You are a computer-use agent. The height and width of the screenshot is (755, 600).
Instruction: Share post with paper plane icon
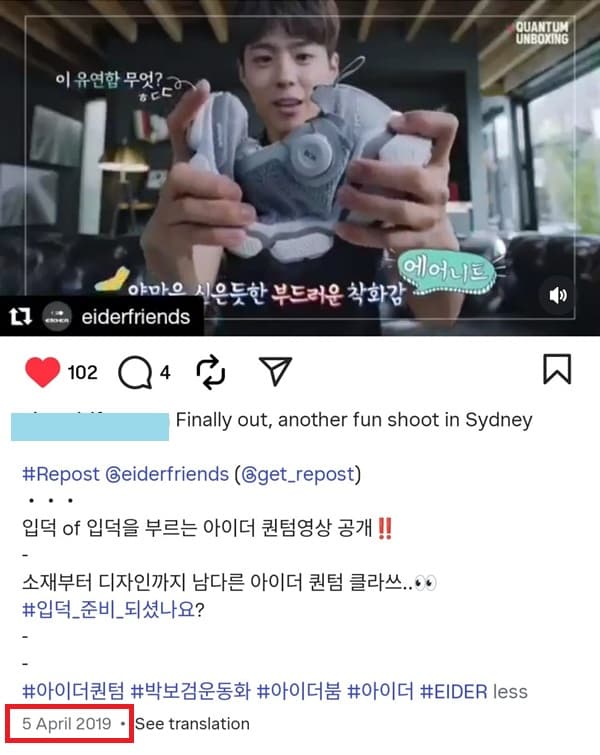click(x=274, y=372)
